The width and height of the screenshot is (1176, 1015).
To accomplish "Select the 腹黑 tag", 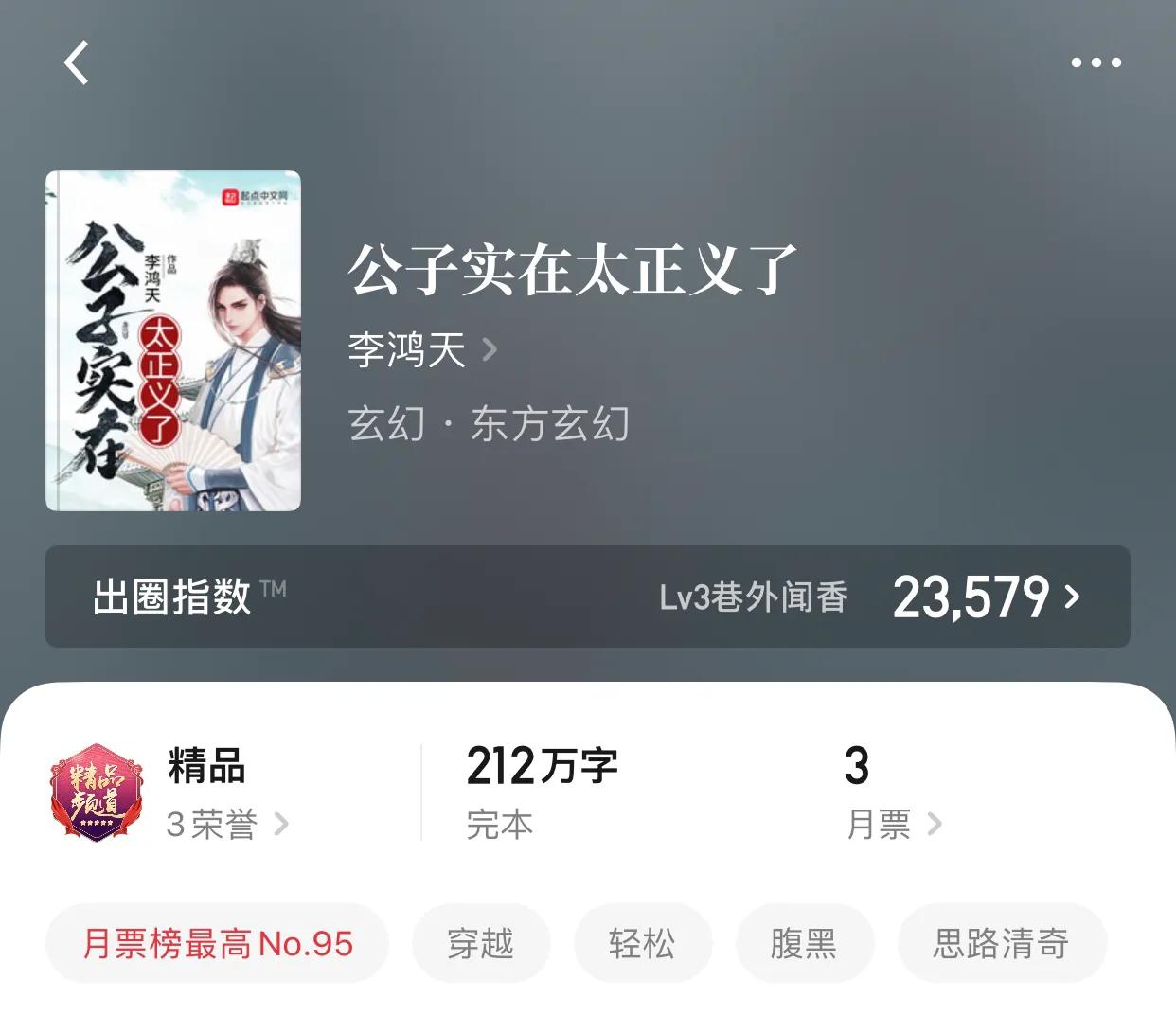I will click(804, 943).
